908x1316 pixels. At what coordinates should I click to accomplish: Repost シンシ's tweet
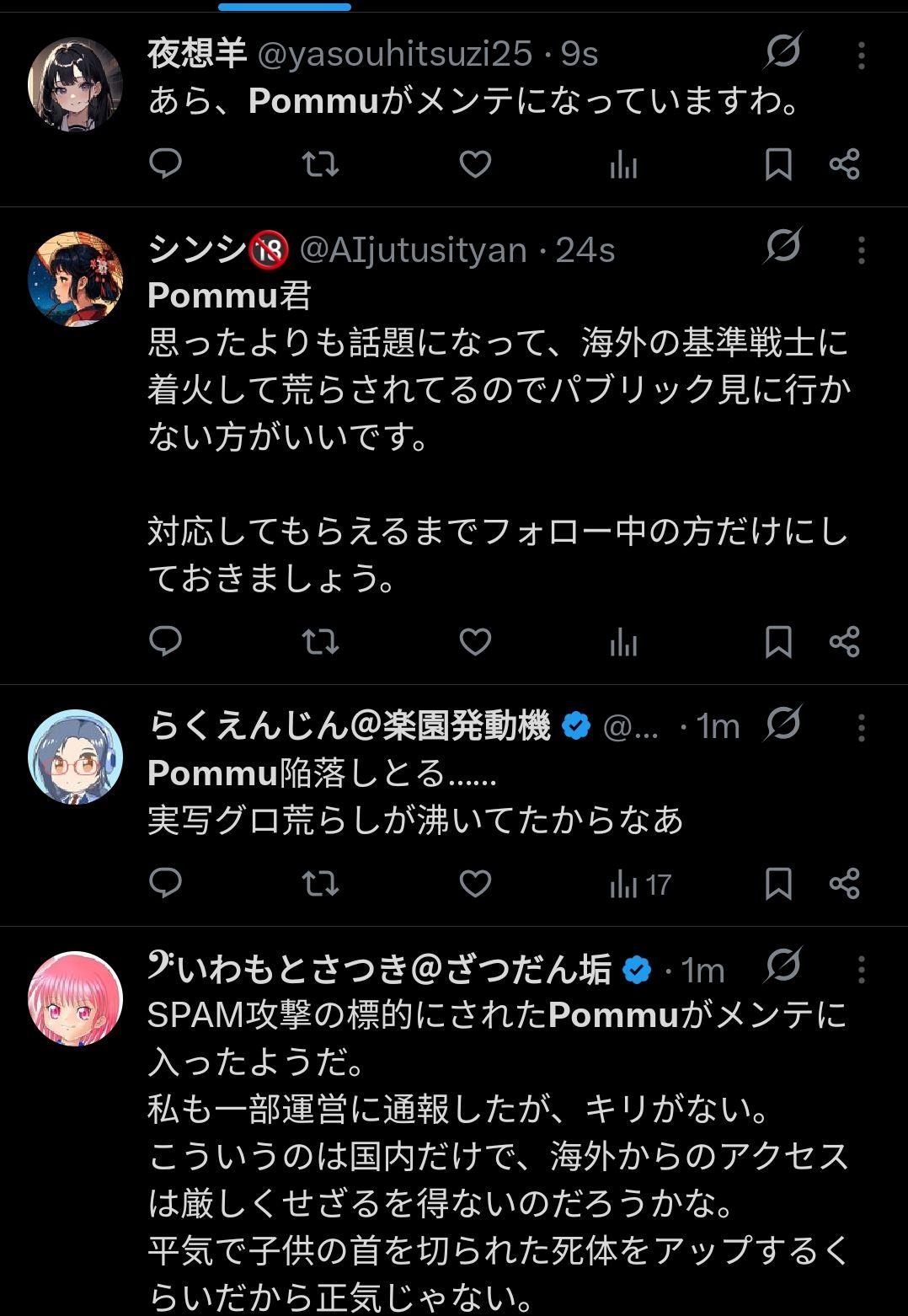(x=320, y=641)
